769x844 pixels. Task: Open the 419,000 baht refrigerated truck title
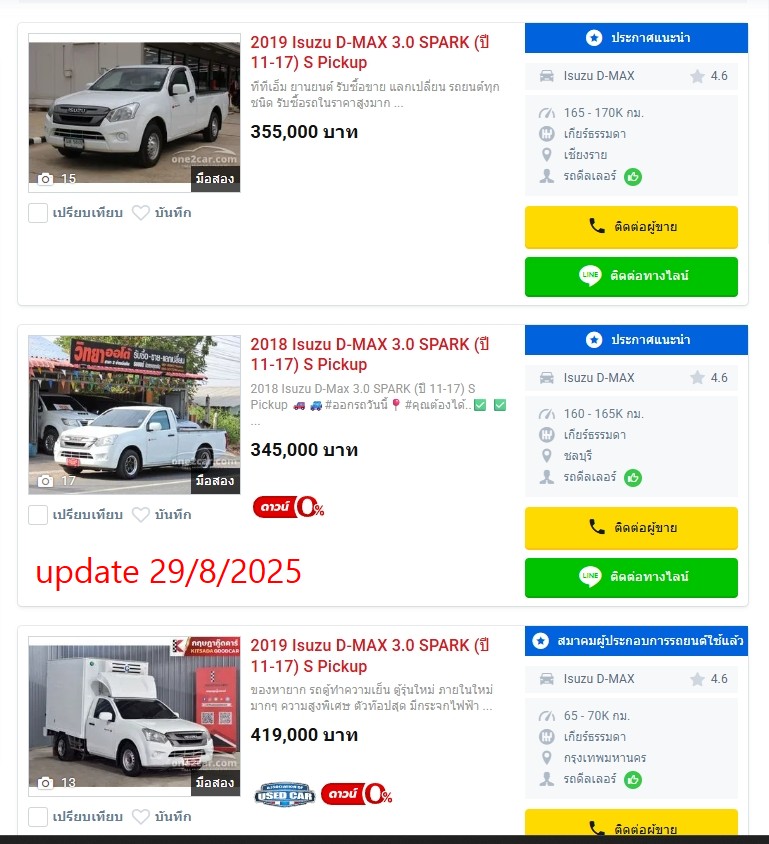(369, 656)
